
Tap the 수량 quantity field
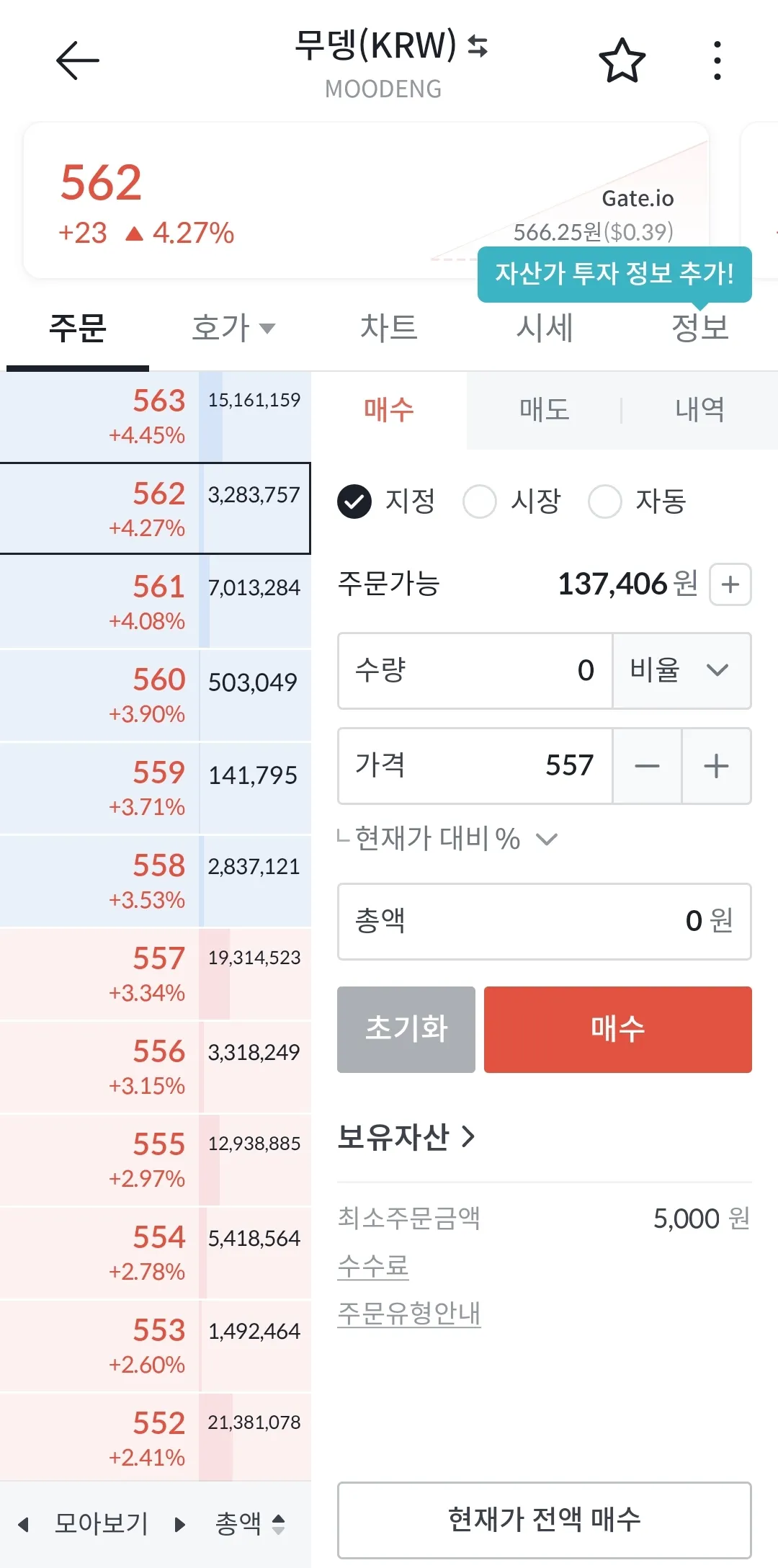[x=475, y=671]
